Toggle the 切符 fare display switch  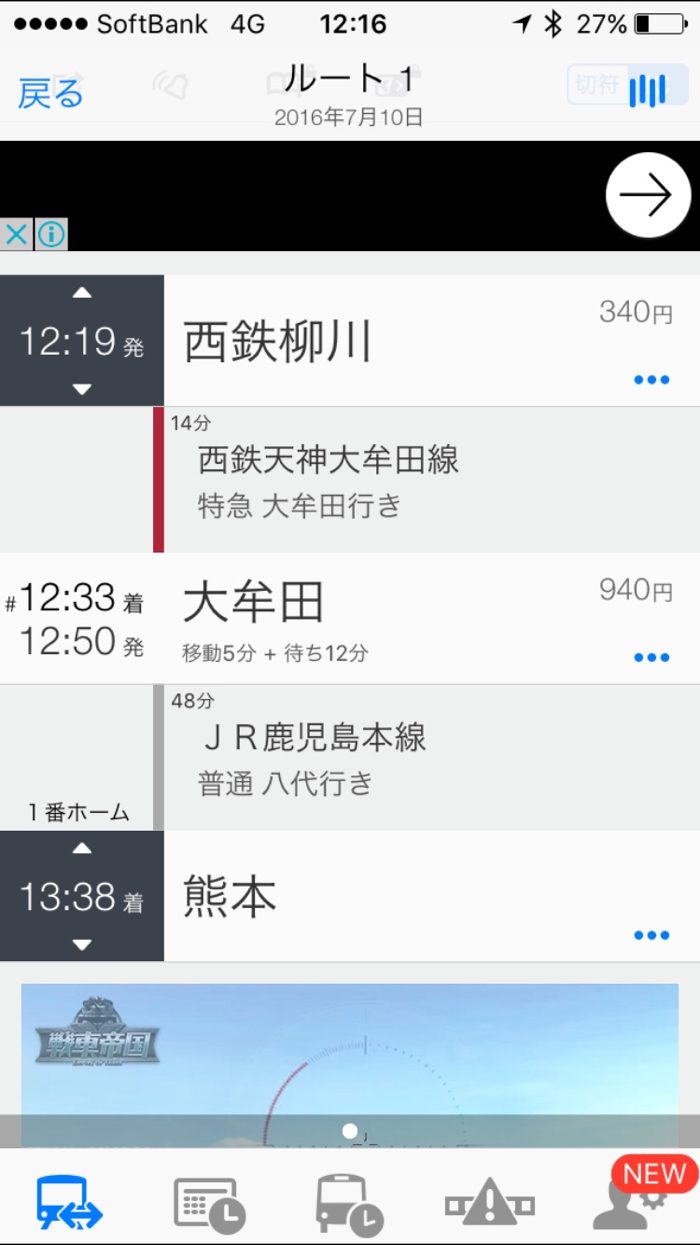pos(627,87)
